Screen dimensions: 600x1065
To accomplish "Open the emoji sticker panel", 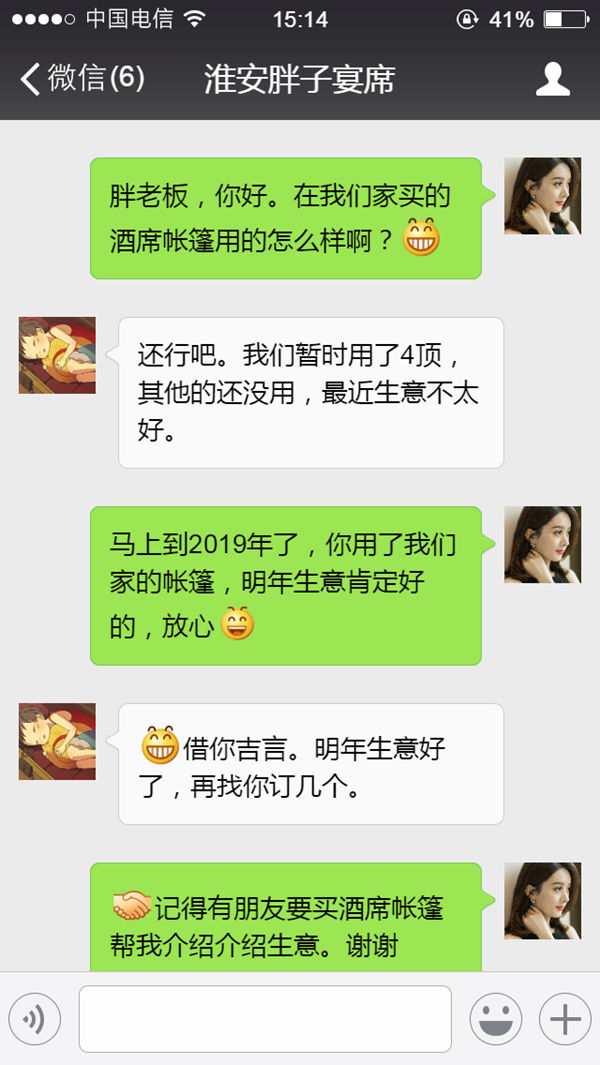I will click(x=495, y=1019).
